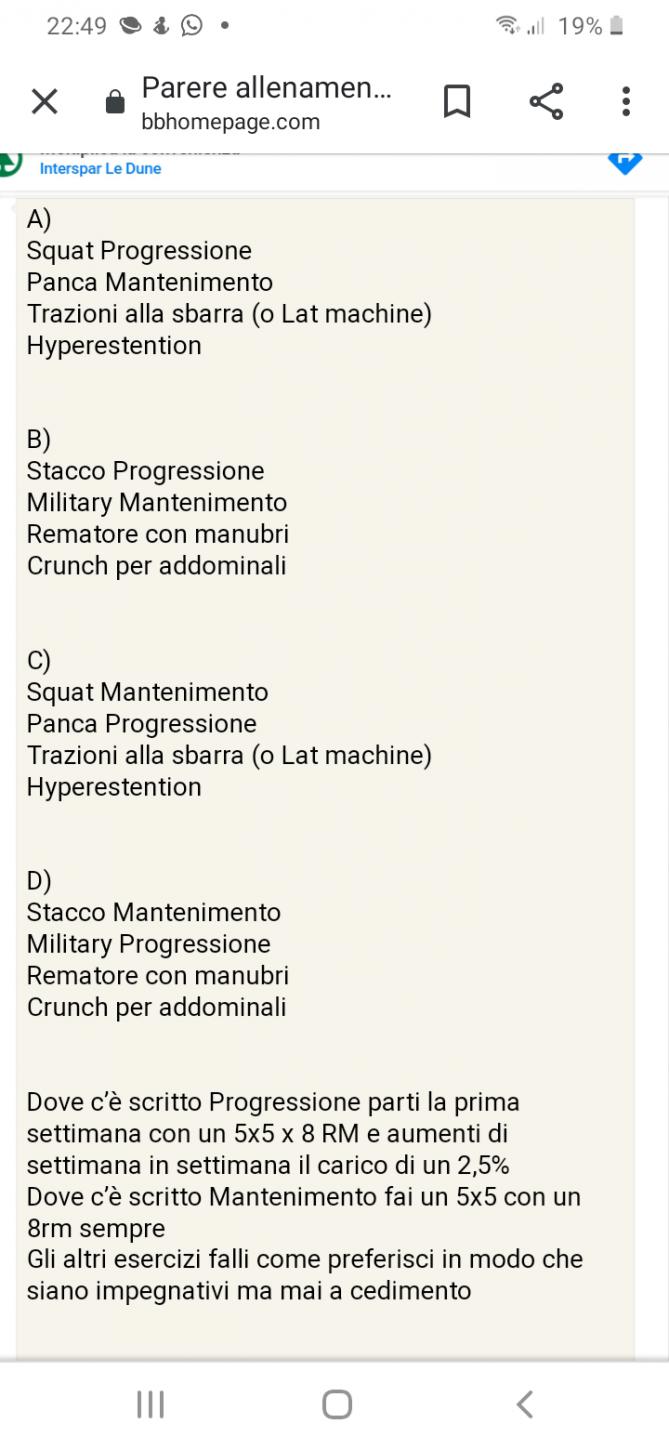This screenshot has height=1450, width=669.
Task: Open the blue directions ad icon
Action: 625,162
